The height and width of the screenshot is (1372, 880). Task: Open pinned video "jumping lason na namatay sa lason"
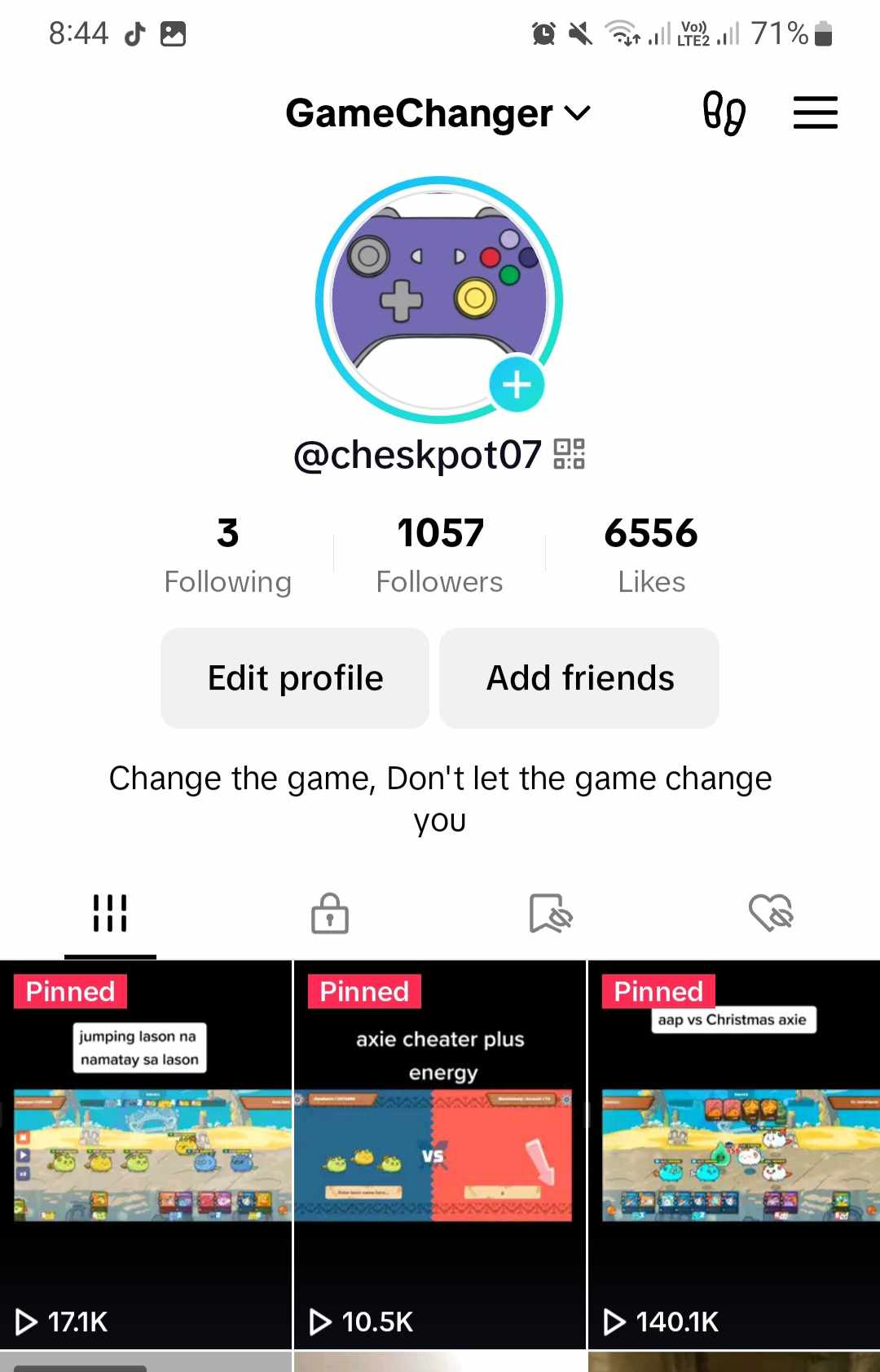(x=146, y=1154)
